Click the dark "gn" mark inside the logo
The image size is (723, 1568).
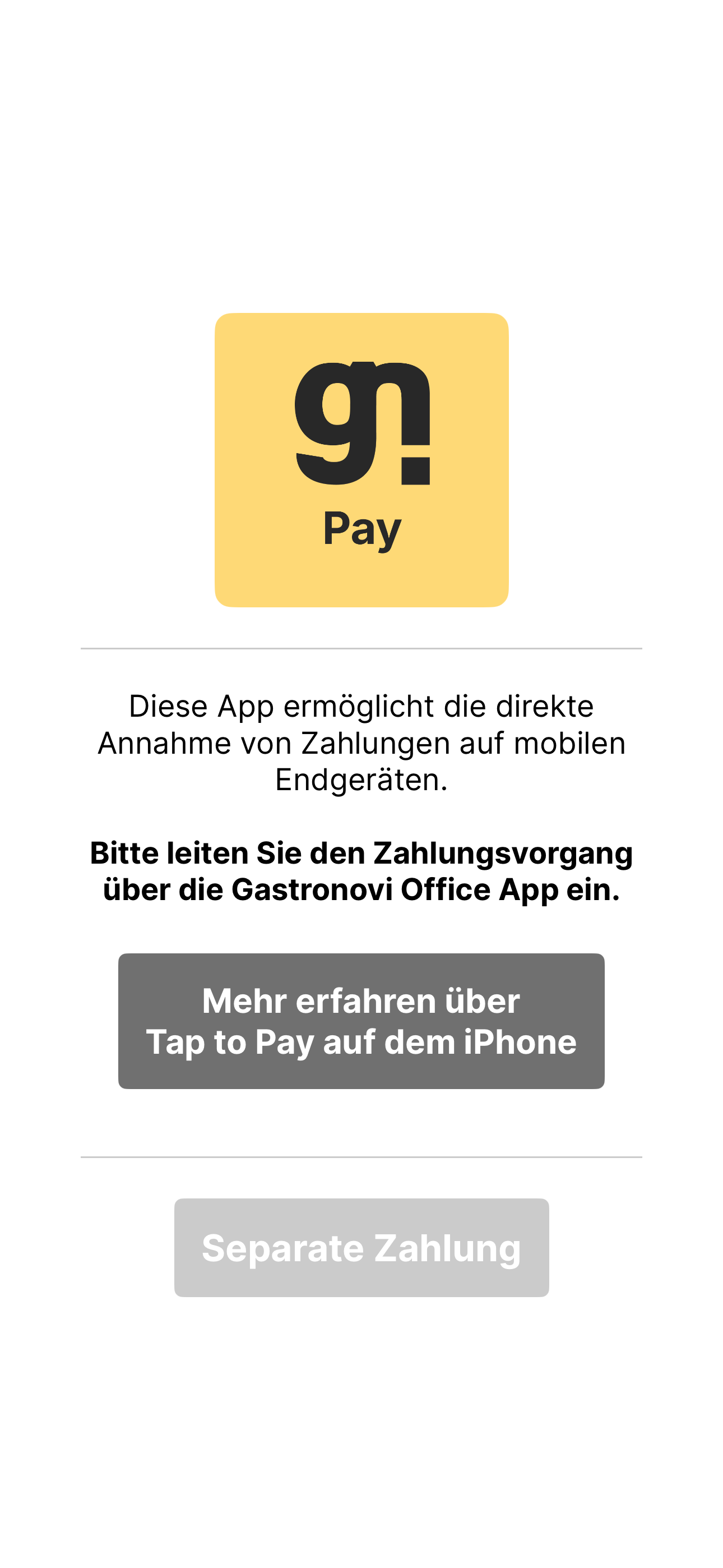click(x=361, y=420)
